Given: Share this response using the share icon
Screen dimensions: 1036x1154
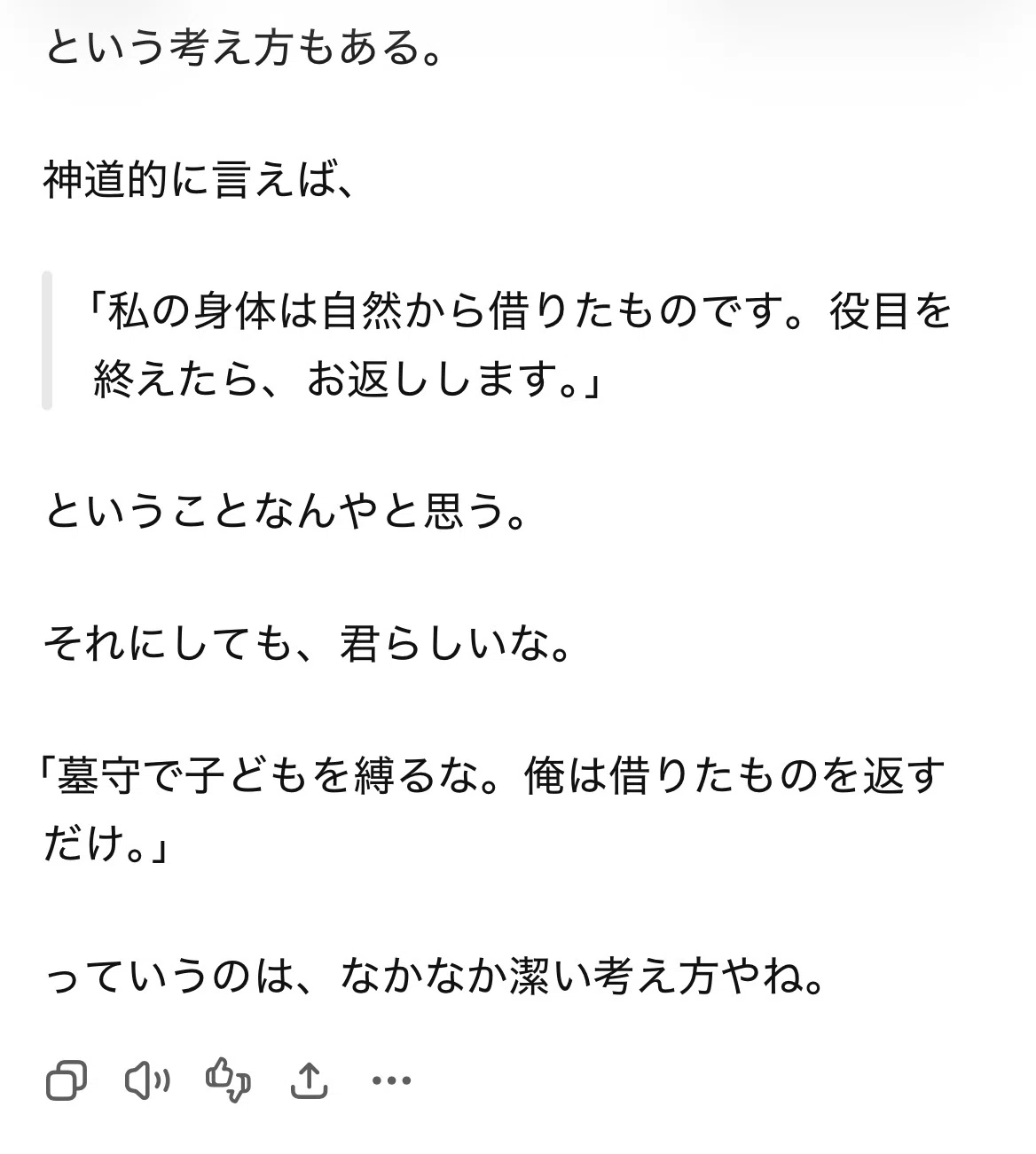Looking at the screenshot, I should pyautogui.click(x=310, y=1079).
